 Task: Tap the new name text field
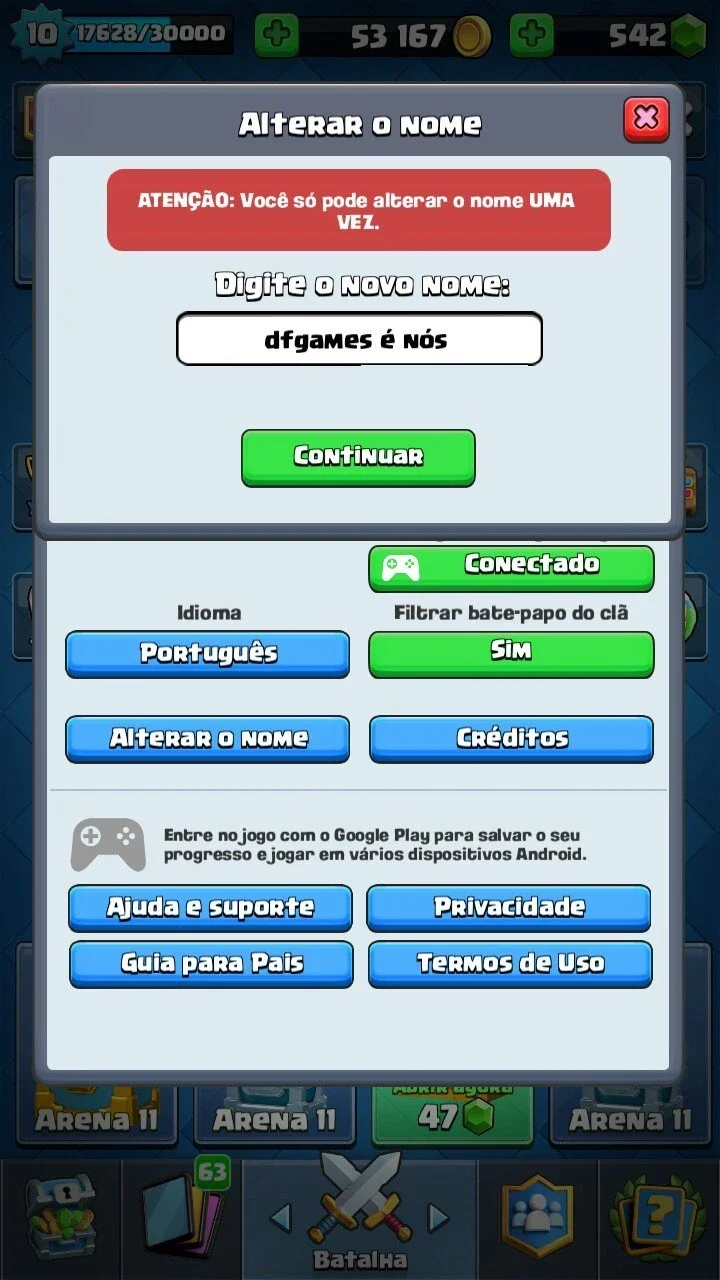[x=359, y=340]
